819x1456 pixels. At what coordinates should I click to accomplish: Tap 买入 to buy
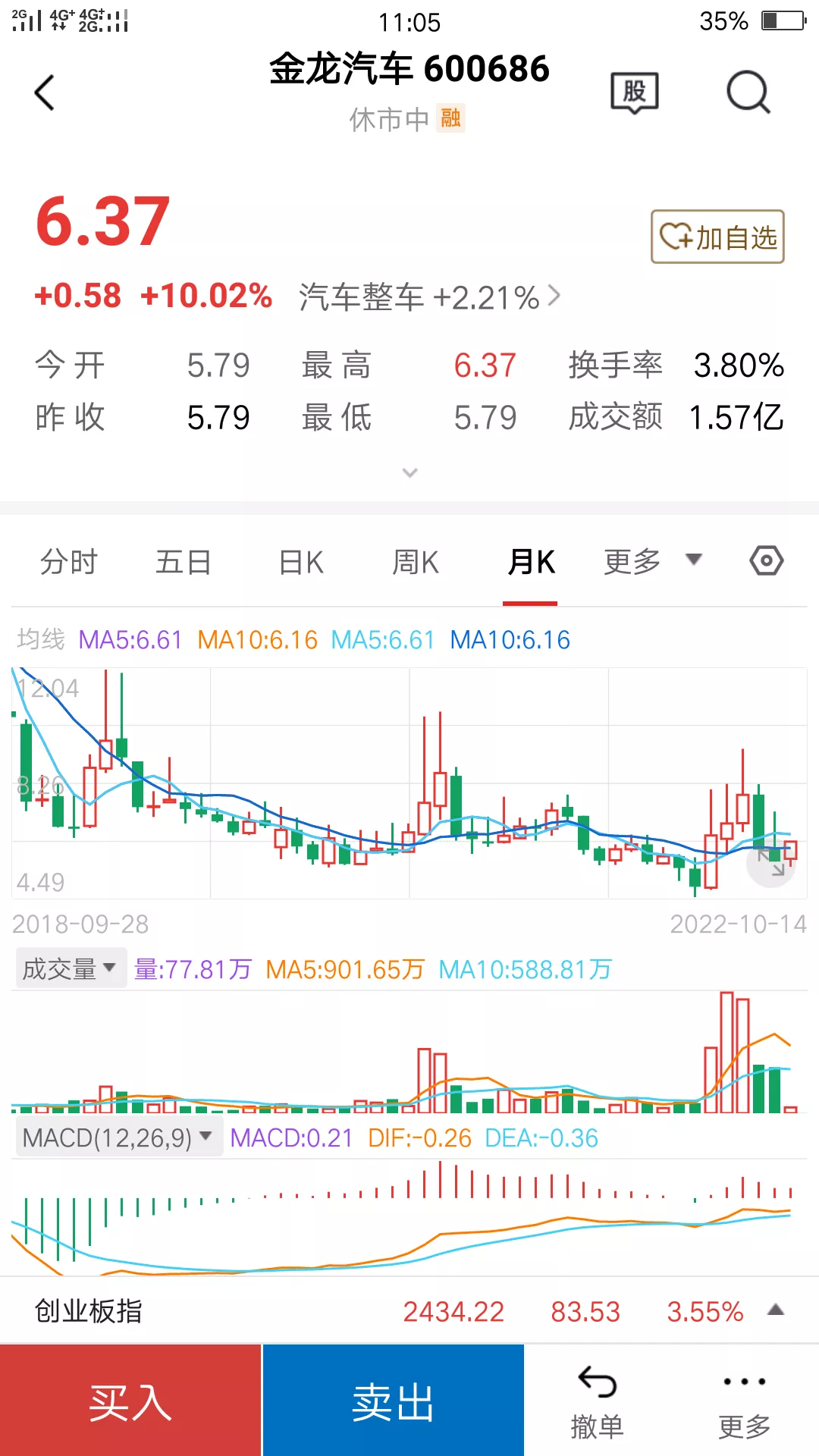pyautogui.click(x=130, y=1401)
